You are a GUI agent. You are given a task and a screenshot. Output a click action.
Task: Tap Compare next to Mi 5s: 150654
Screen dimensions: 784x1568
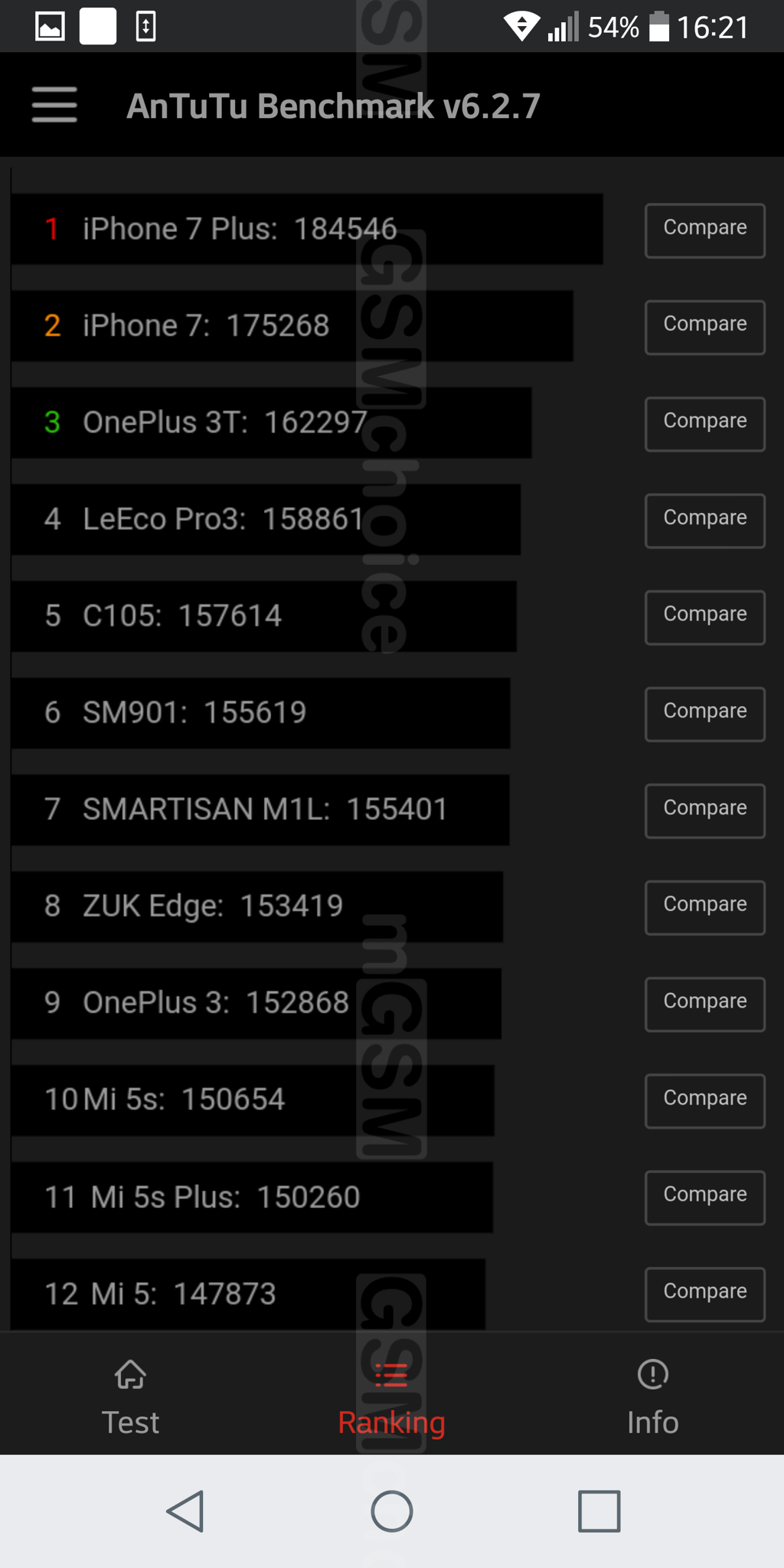tap(704, 1100)
